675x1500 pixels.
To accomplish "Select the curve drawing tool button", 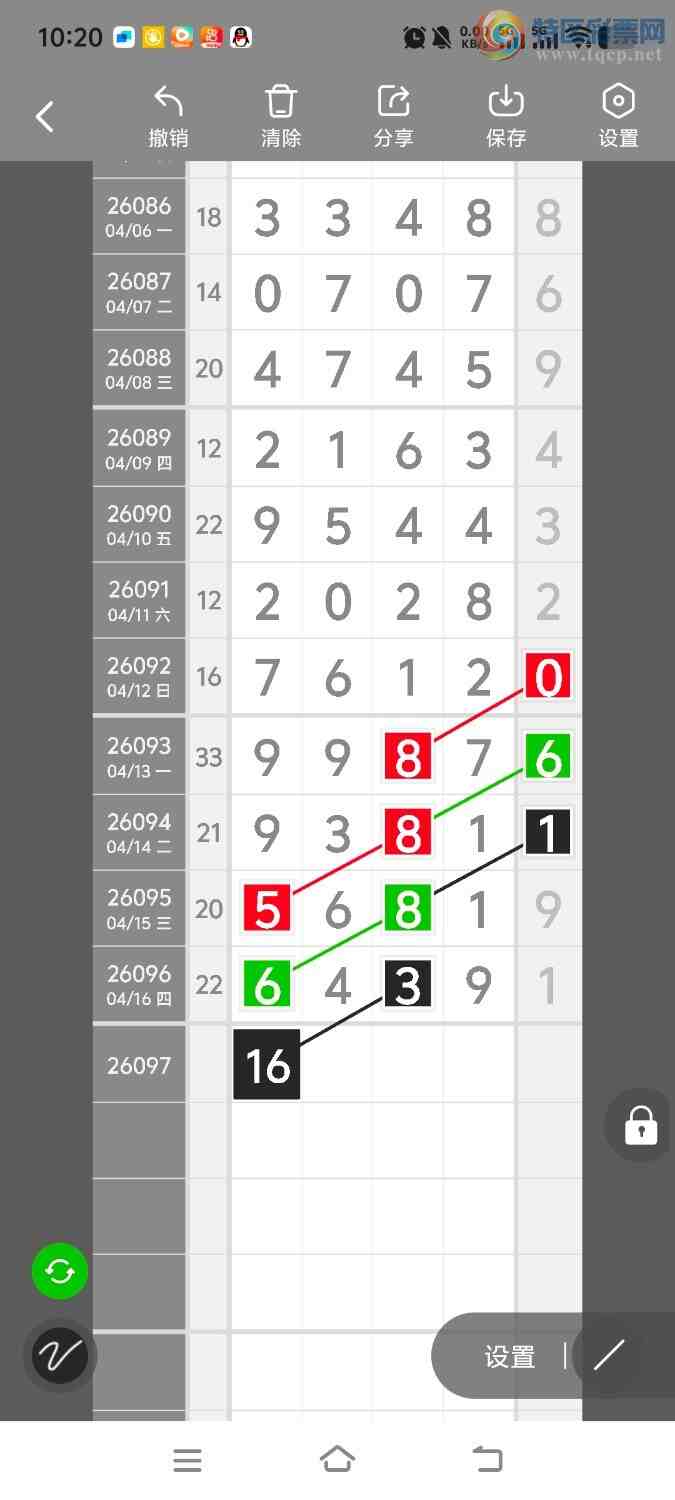I will coord(60,1356).
